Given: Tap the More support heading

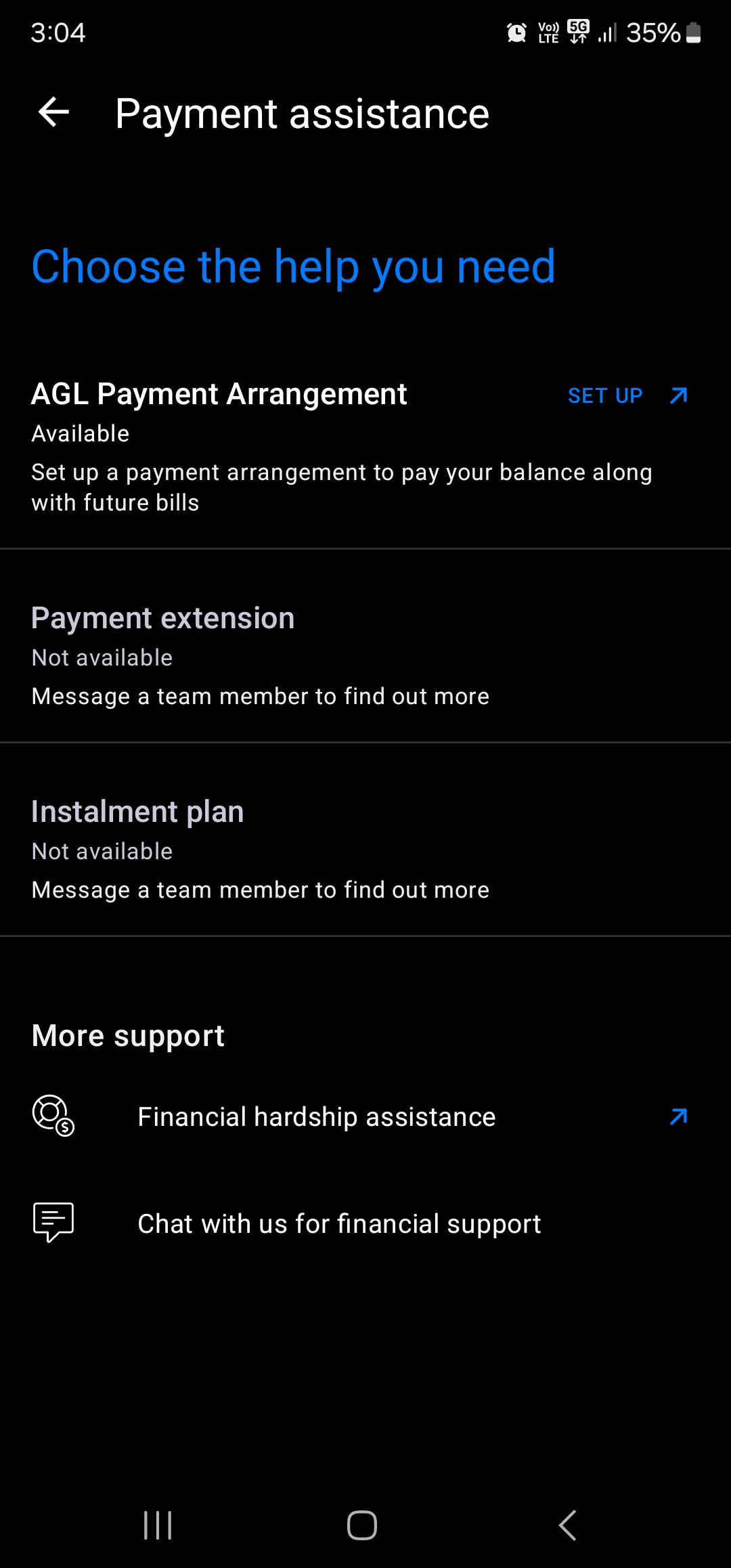Looking at the screenshot, I should [x=128, y=1035].
